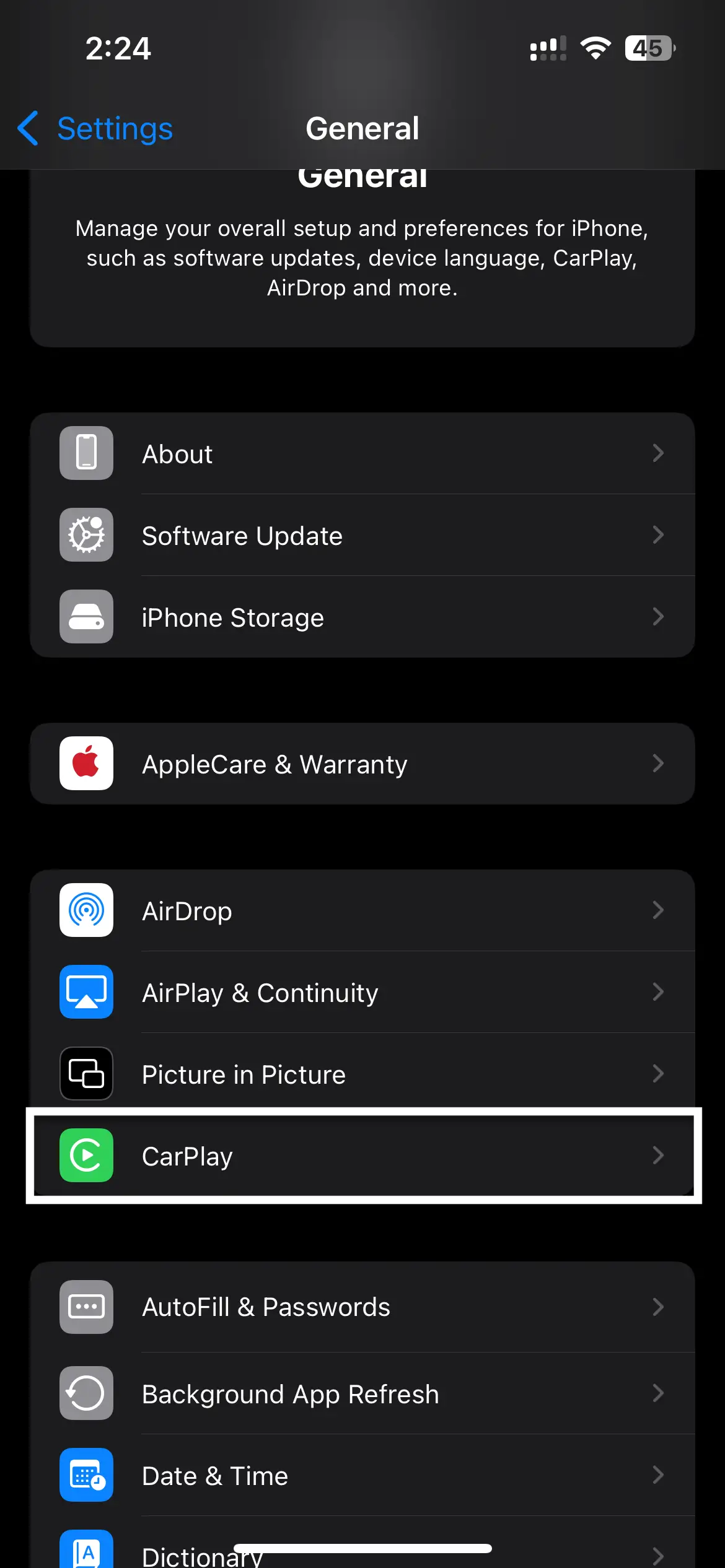Open Date & Time settings
Screen dimensions: 725x1568
coord(362,1475)
